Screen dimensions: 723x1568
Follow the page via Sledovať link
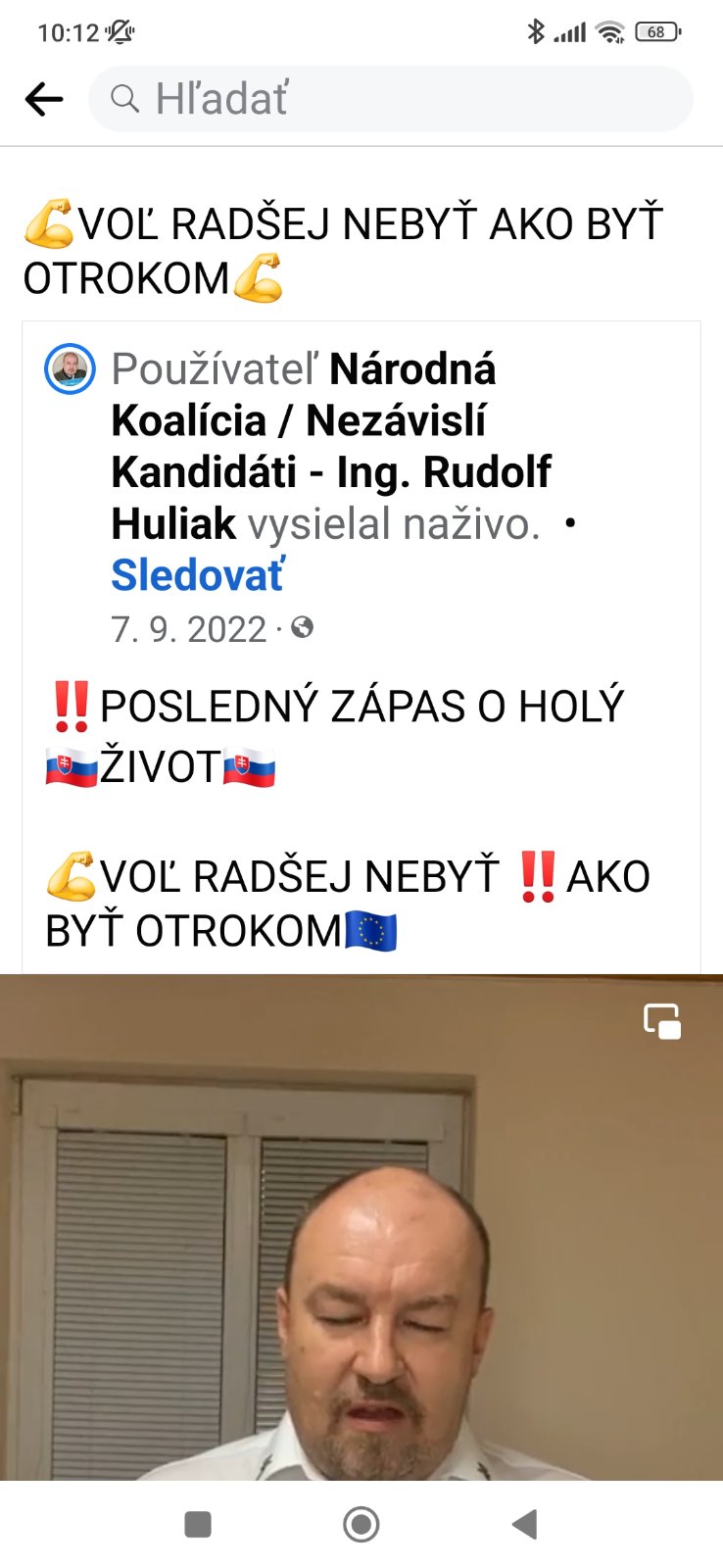198,575
